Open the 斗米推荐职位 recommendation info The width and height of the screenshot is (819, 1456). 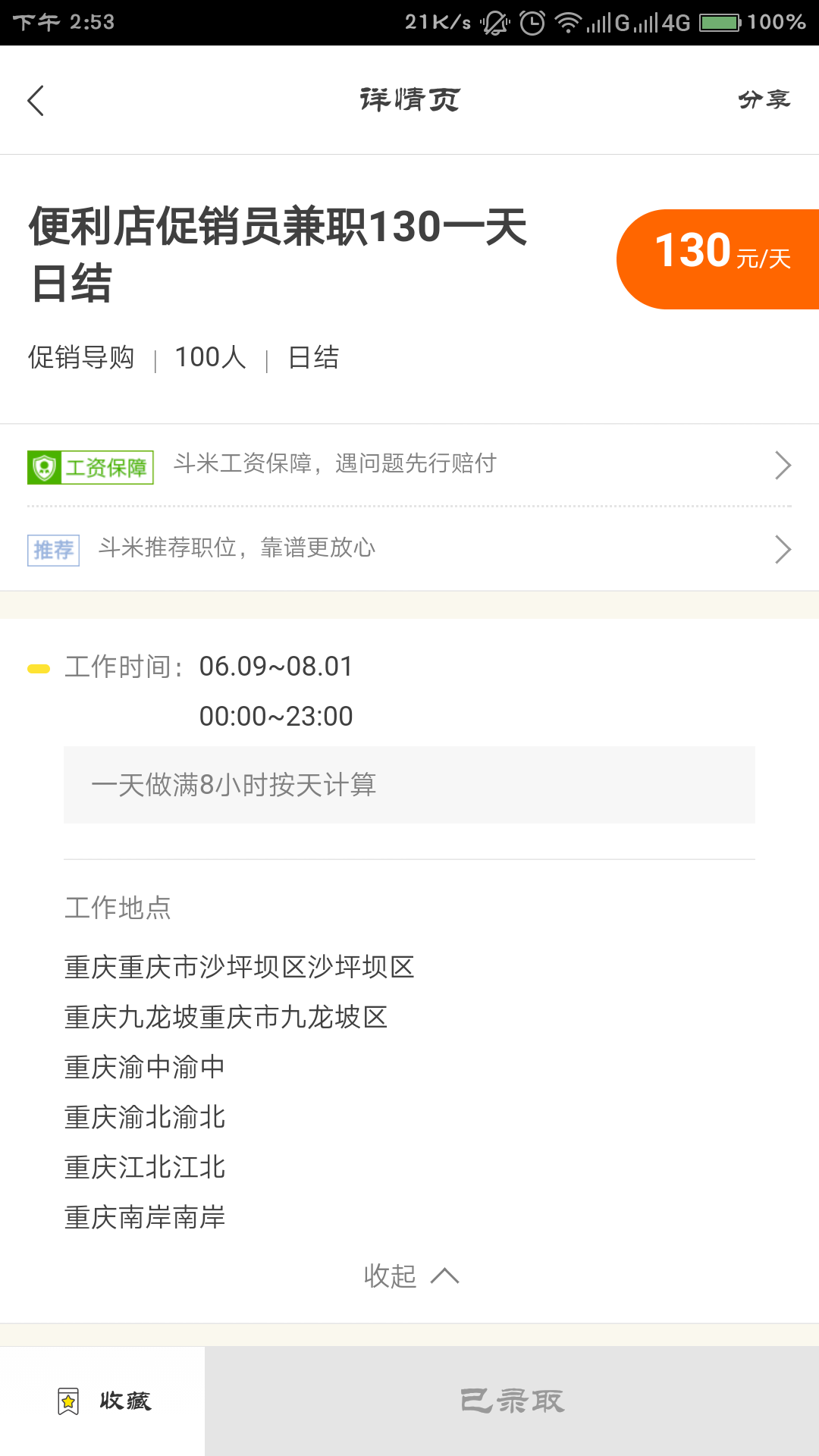(x=409, y=548)
